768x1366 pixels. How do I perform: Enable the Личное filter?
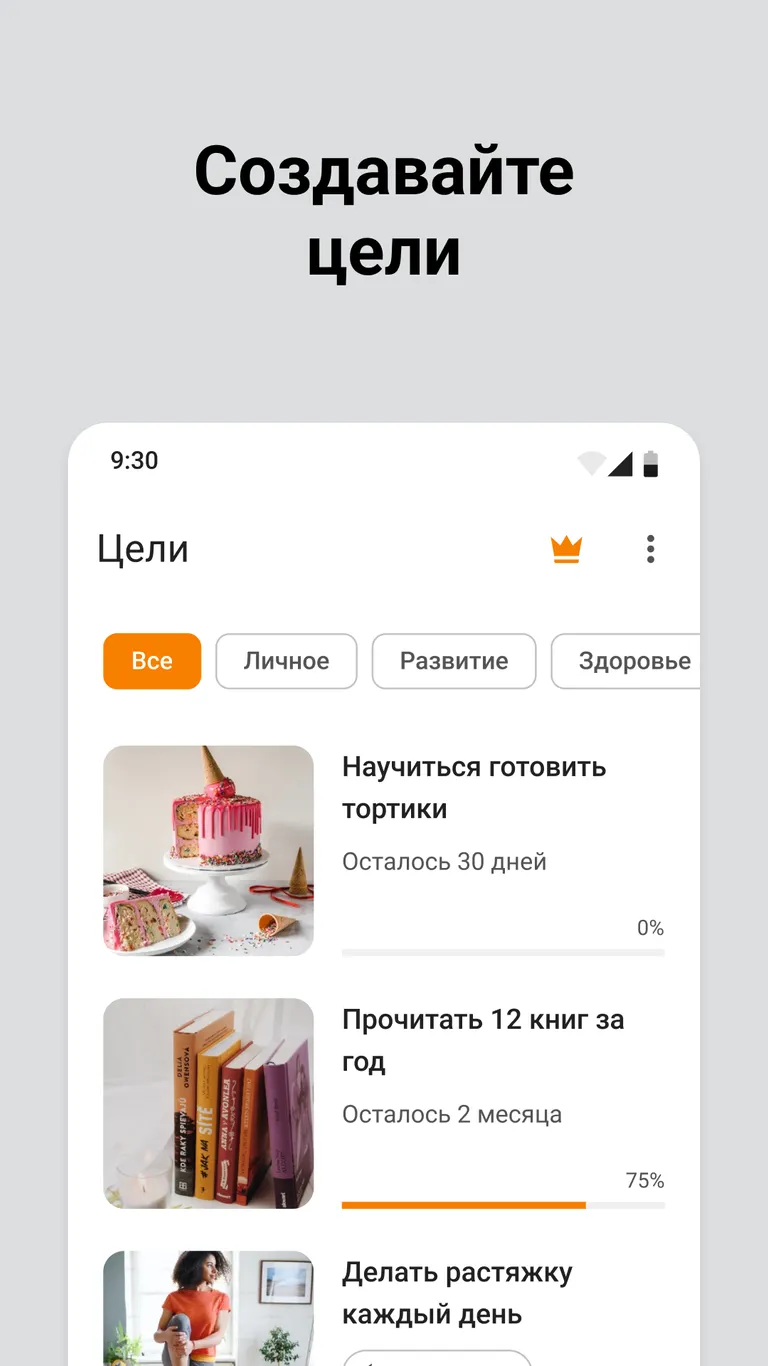(286, 661)
